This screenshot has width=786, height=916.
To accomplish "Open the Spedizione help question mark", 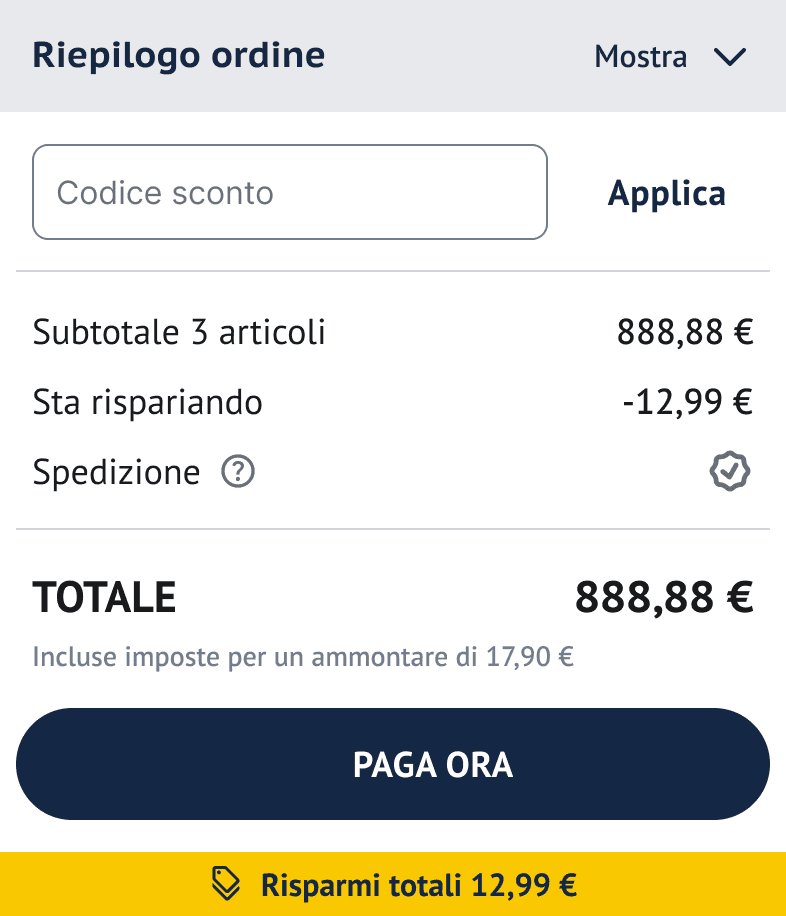I will (x=238, y=471).
